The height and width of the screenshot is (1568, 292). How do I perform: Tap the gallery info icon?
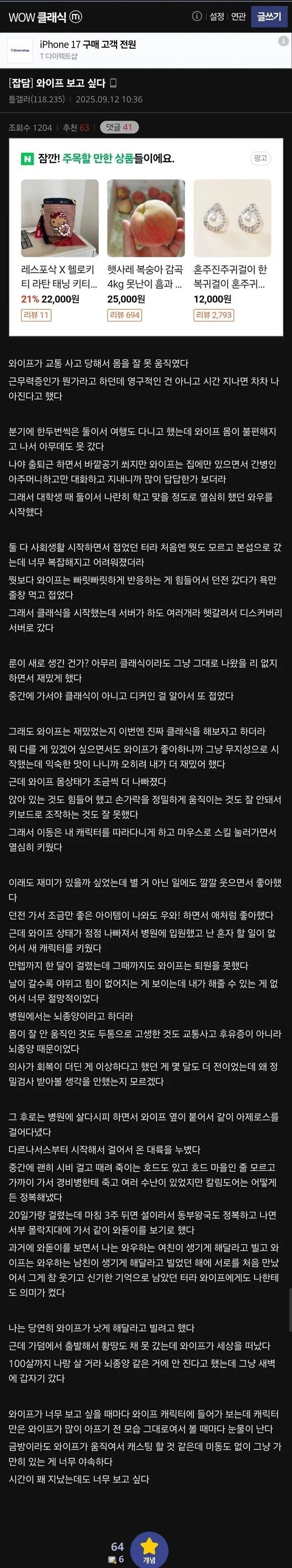196,16
